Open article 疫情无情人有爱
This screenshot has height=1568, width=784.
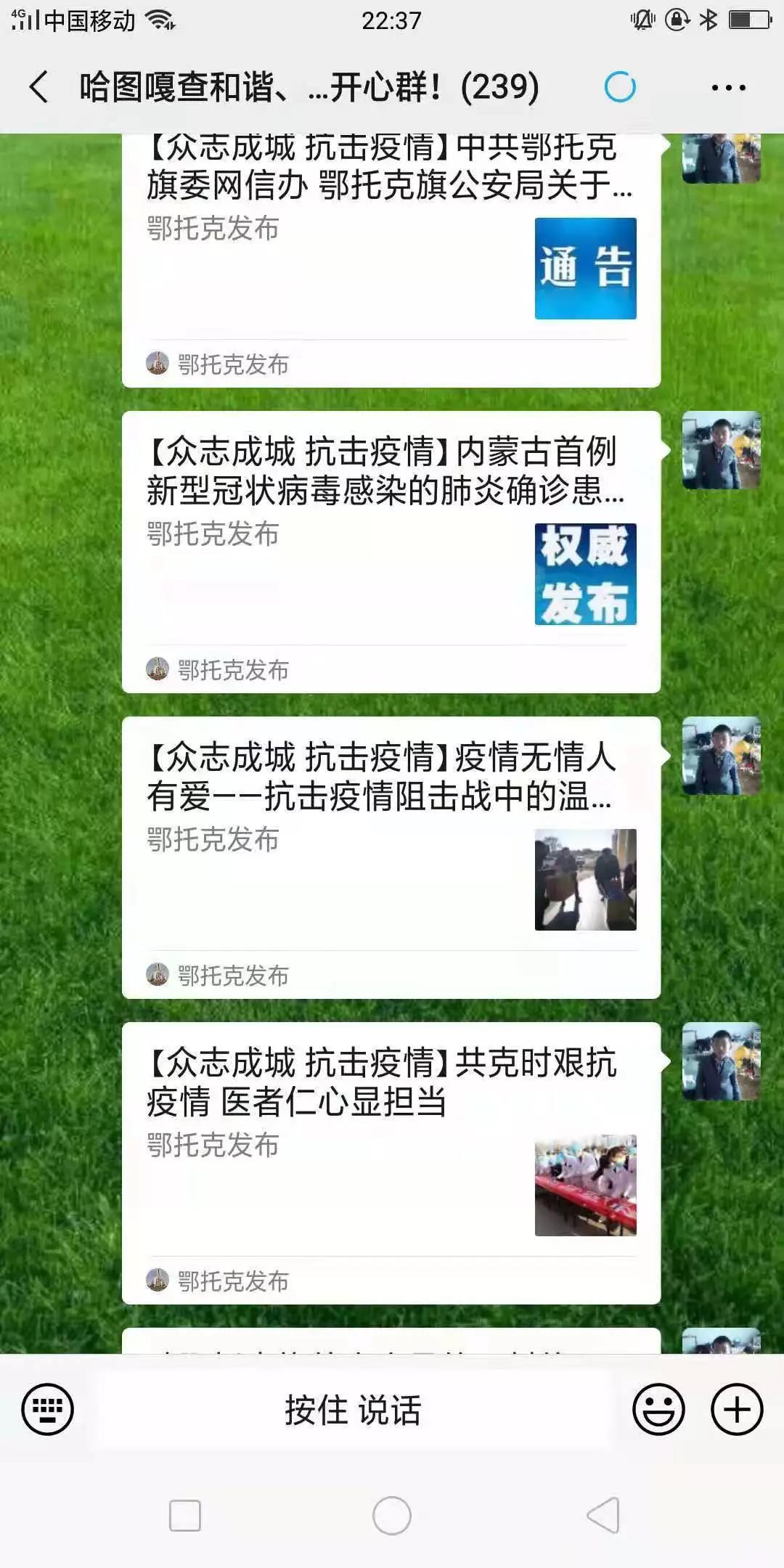(391, 857)
